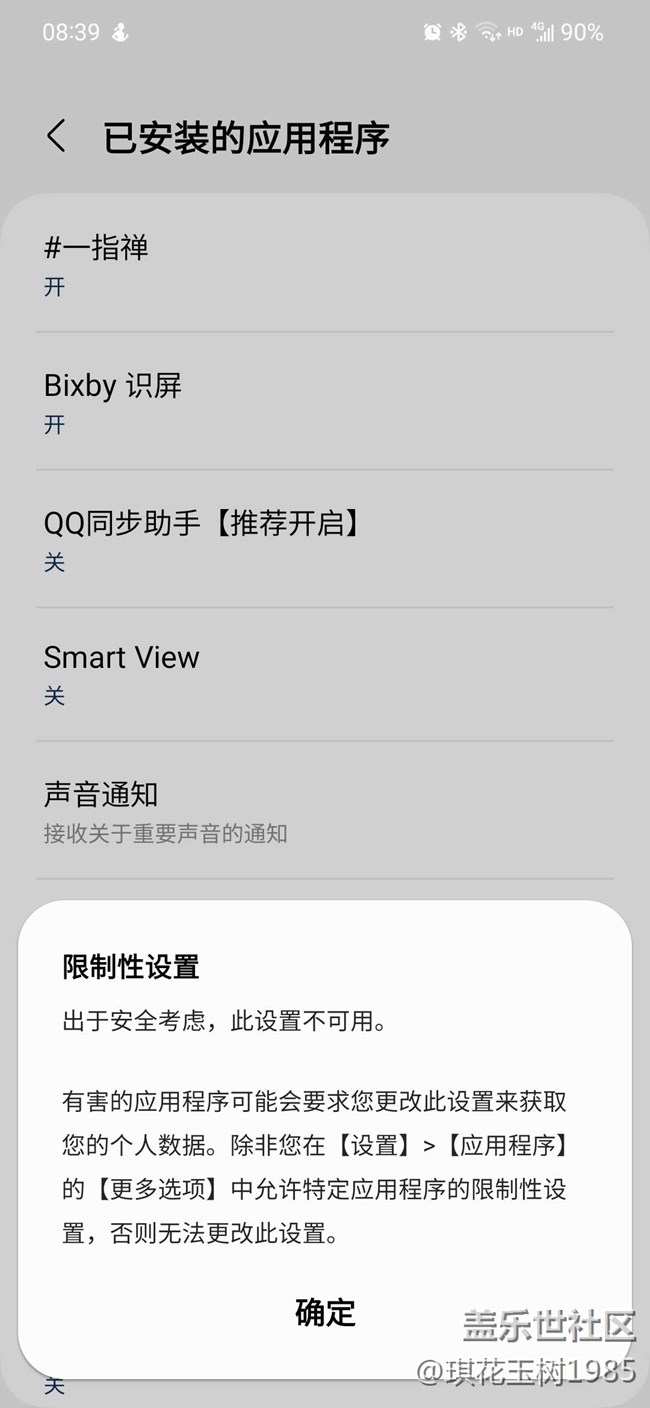Open Bixby 识屏 setting
This screenshot has height=1408, width=650.
(x=324, y=402)
